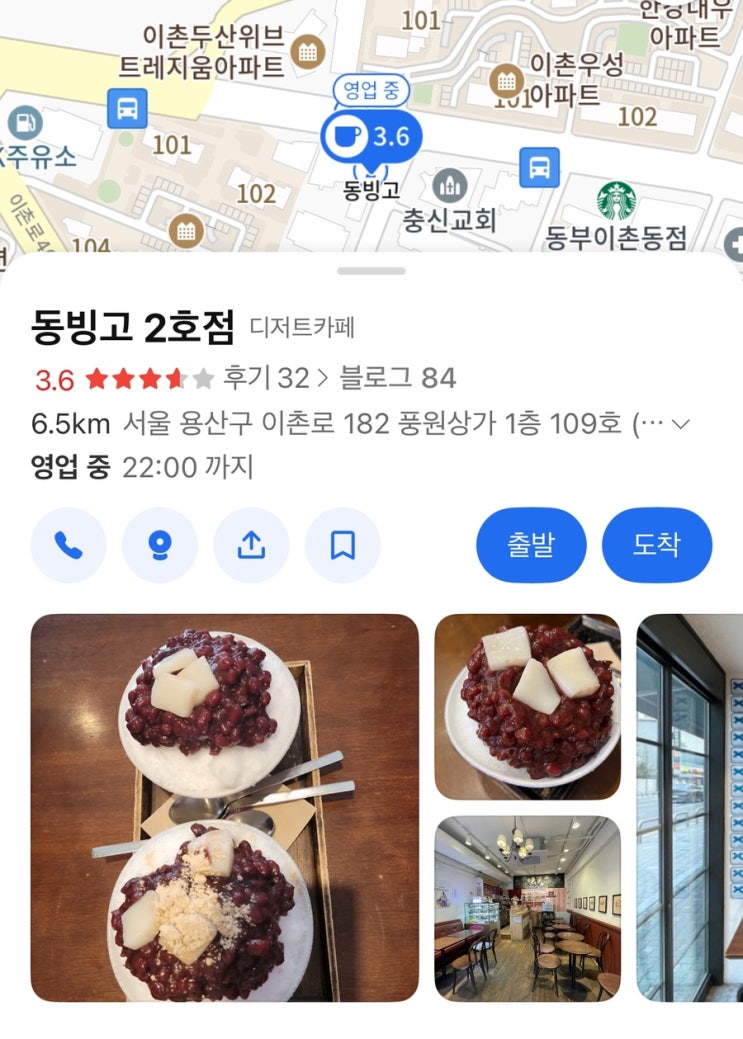Open the large photo of two red bean bingsu

pos(225,807)
